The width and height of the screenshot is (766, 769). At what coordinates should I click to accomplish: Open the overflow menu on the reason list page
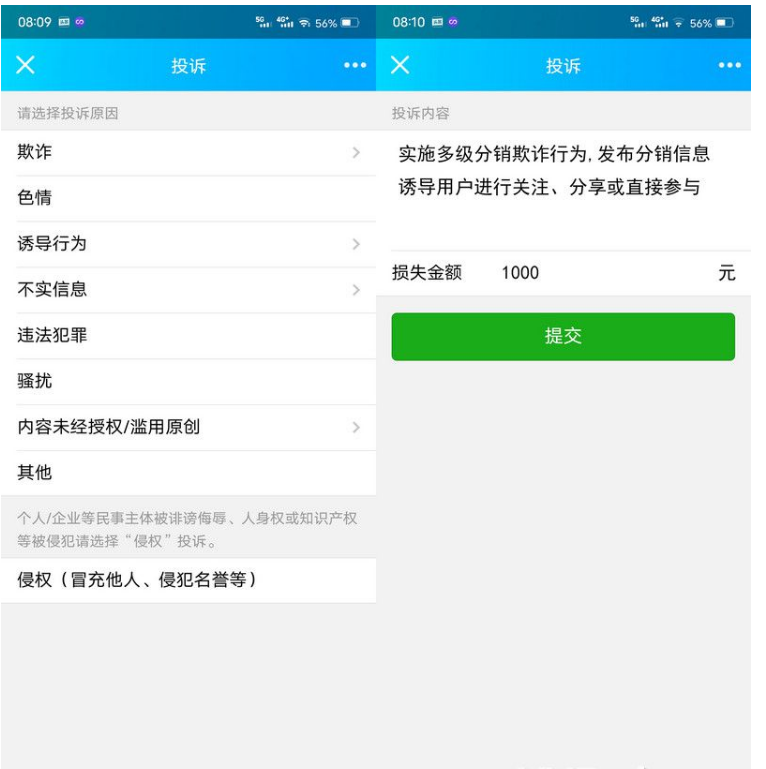tap(355, 65)
